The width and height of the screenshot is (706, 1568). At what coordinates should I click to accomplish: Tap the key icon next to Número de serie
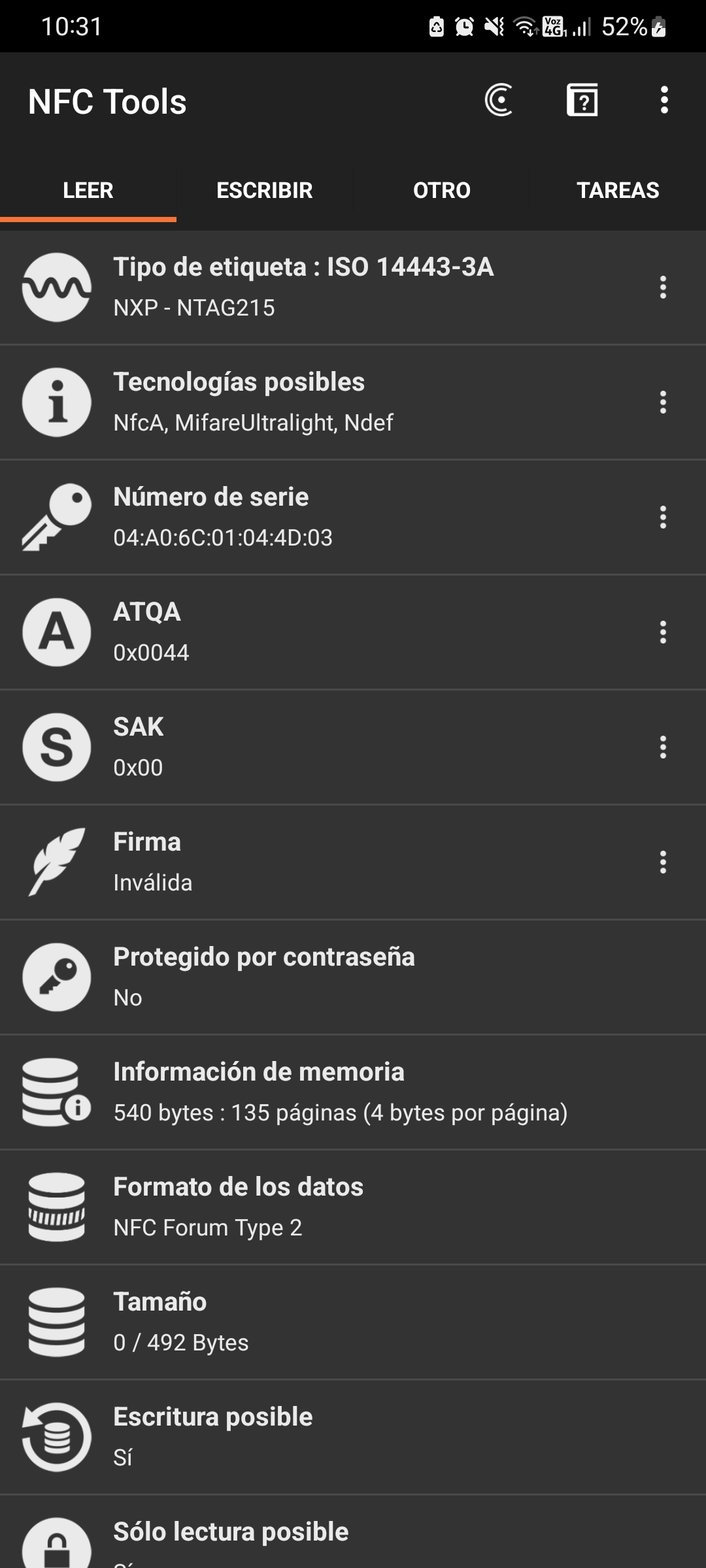click(x=56, y=517)
